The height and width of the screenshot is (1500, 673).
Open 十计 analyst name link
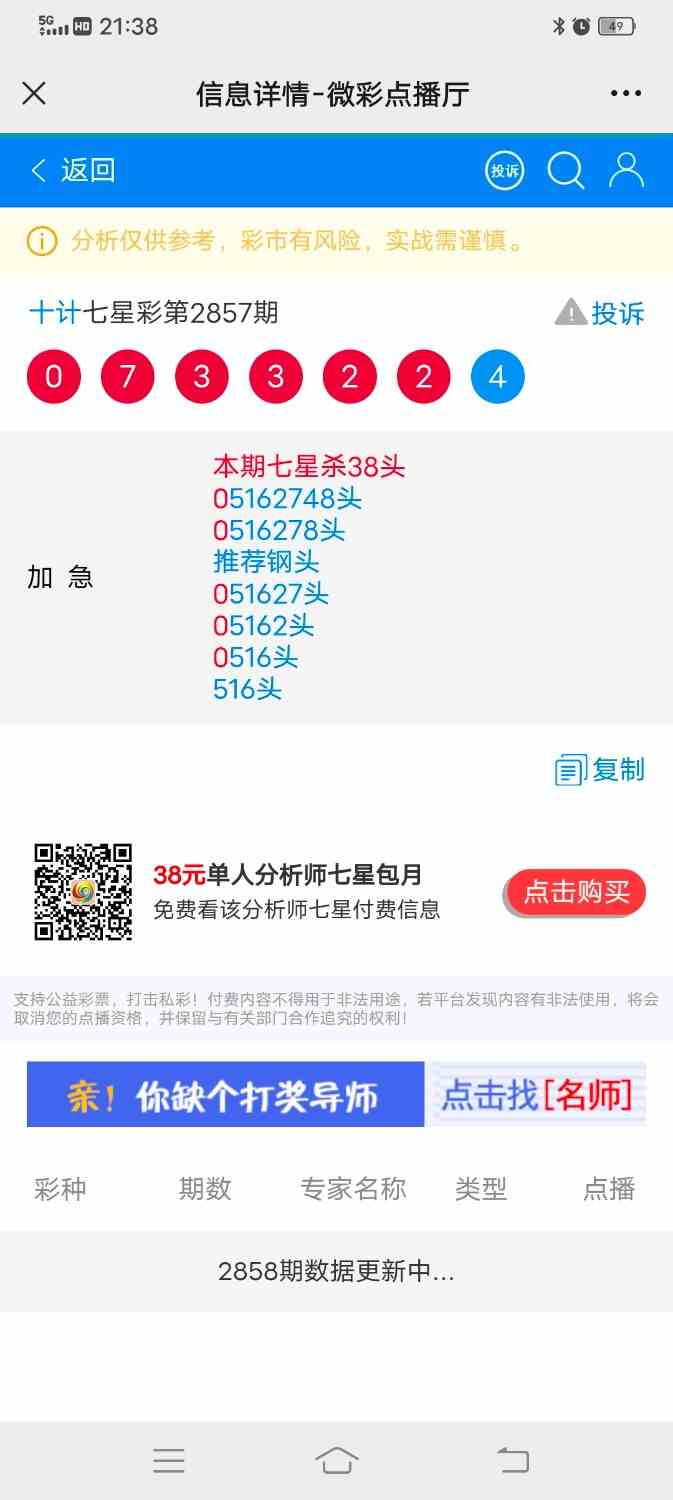[x=54, y=313]
